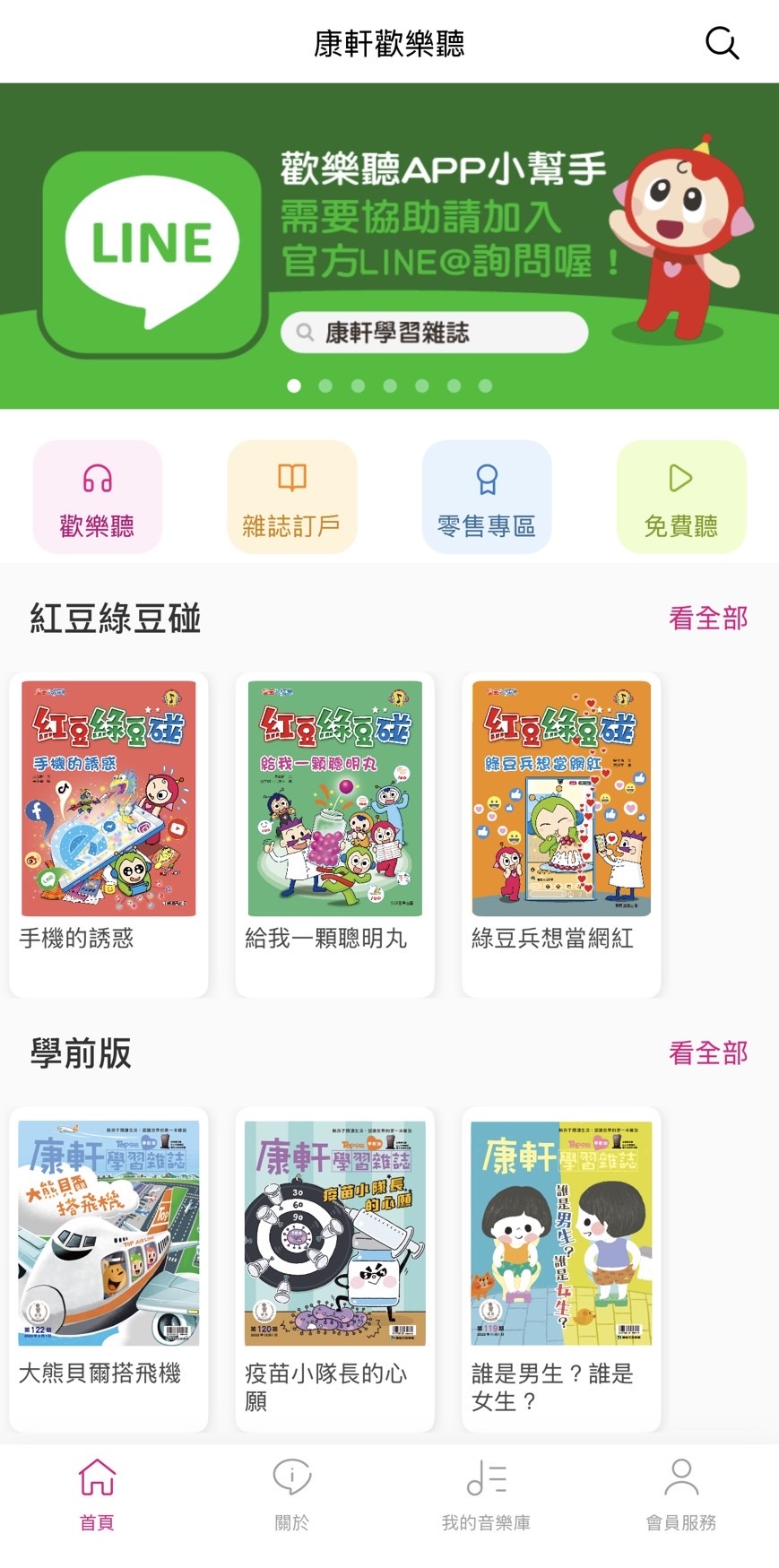The width and height of the screenshot is (779, 1568).
Task: Open 誰是男生？誰是女生？ magazine card
Action: coord(561,1269)
